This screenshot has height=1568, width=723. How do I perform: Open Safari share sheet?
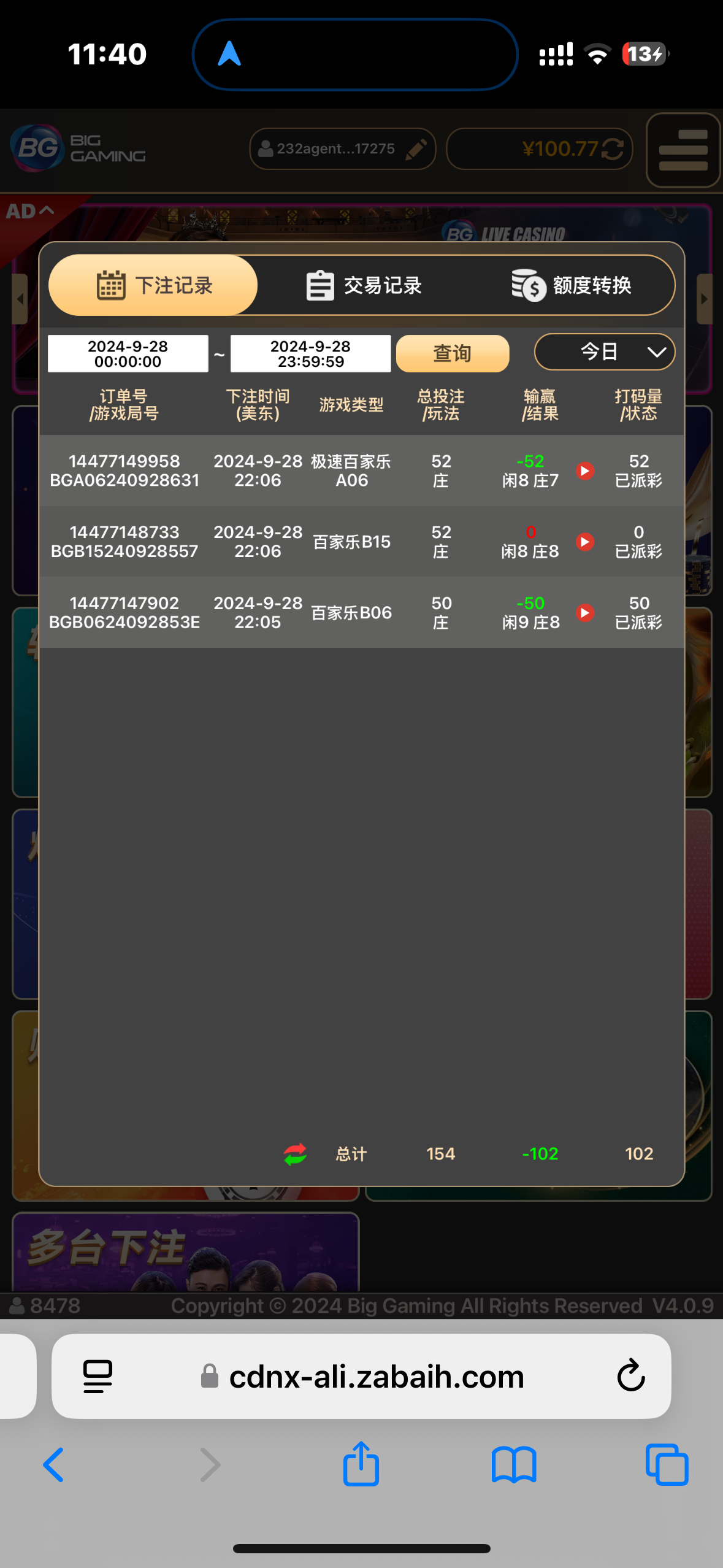pyautogui.click(x=361, y=1465)
